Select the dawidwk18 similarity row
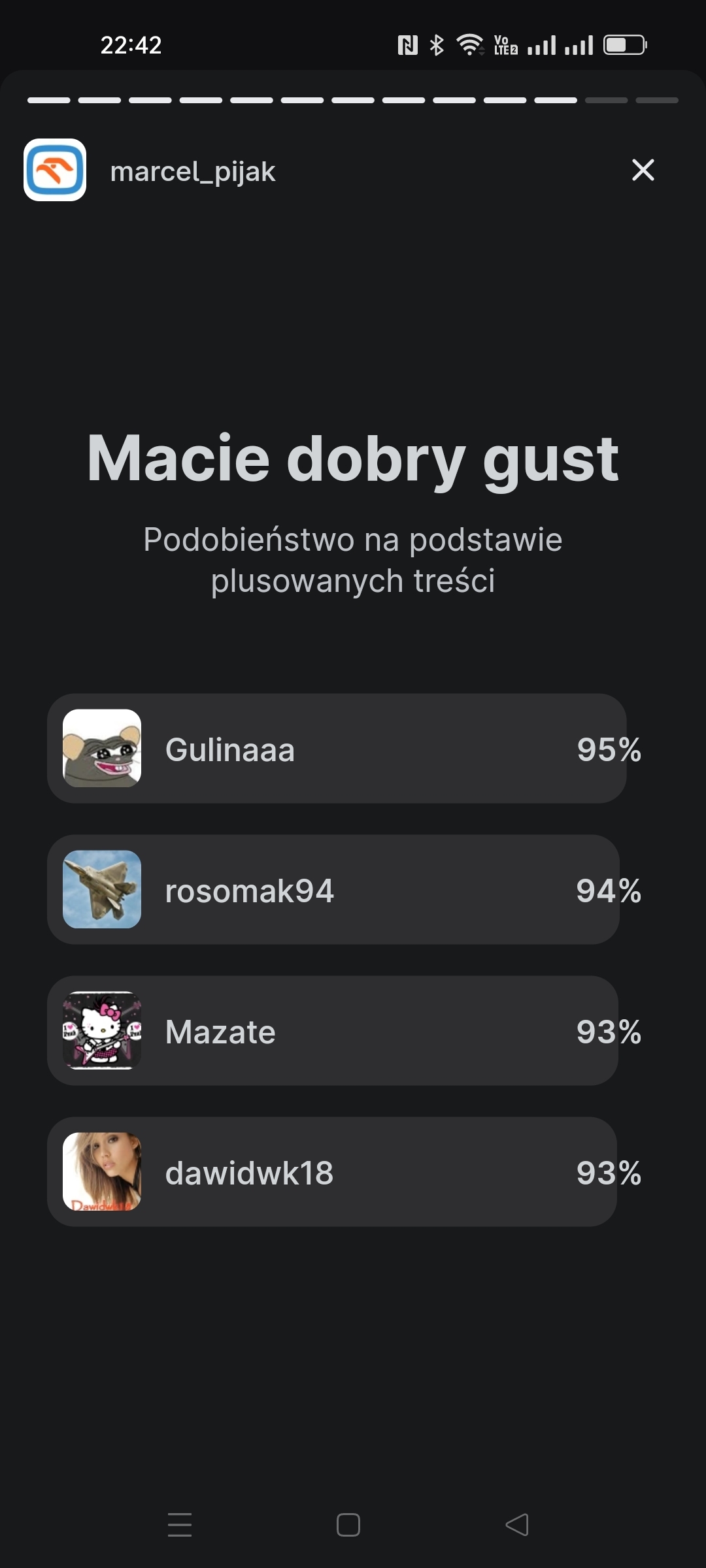Screen dimensions: 706x1568 tap(332, 1172)
